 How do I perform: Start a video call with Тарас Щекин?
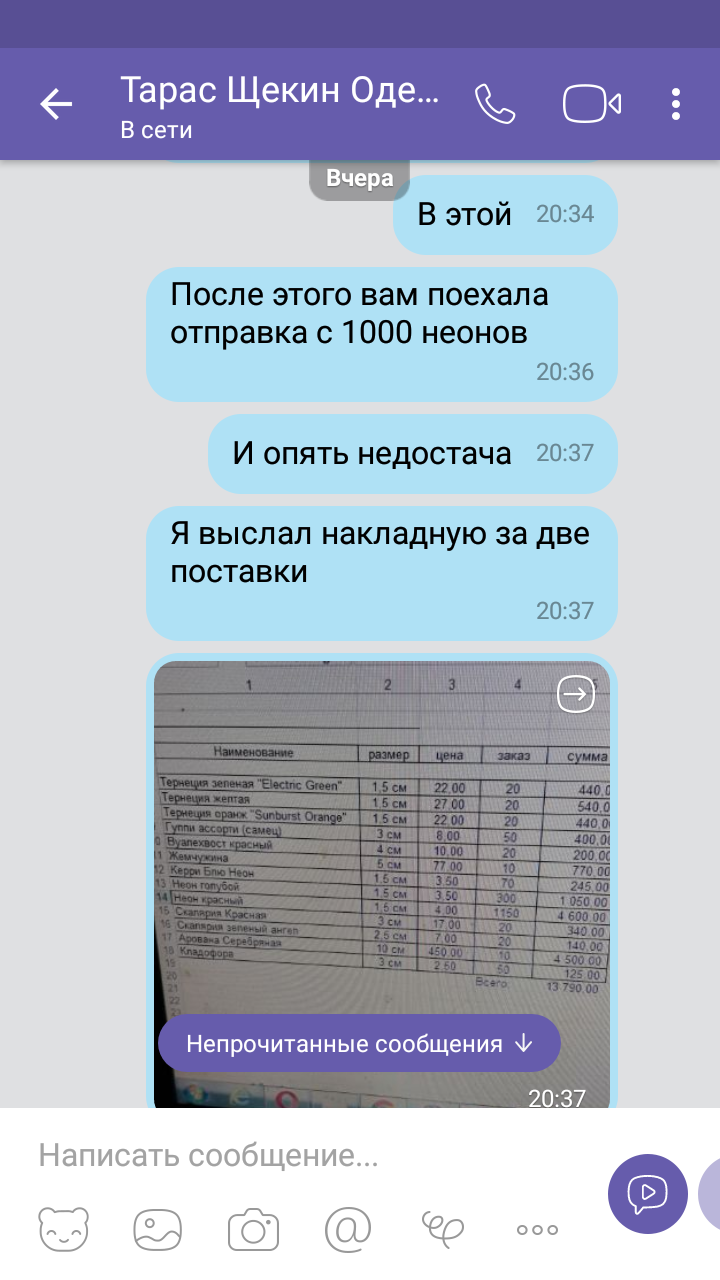[x=591, y=104]
